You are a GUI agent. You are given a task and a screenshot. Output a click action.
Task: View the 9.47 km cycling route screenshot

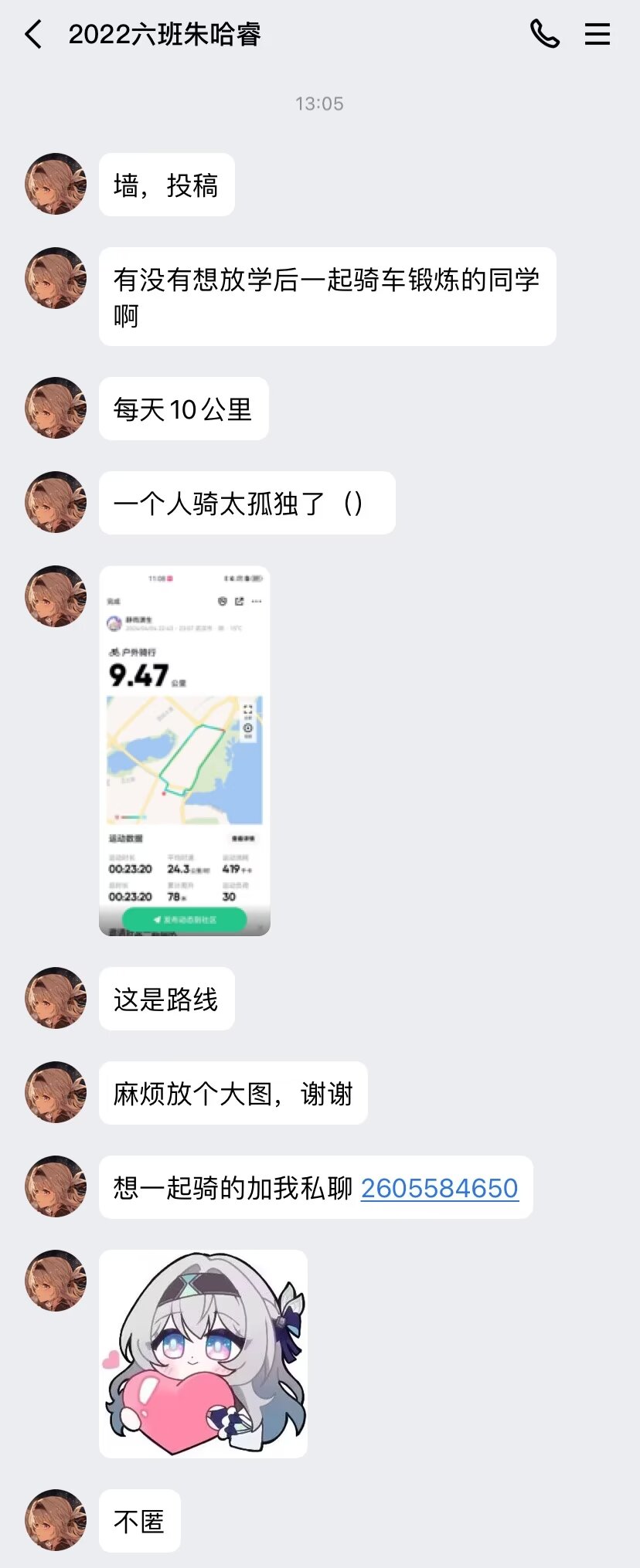pos(185,751)
